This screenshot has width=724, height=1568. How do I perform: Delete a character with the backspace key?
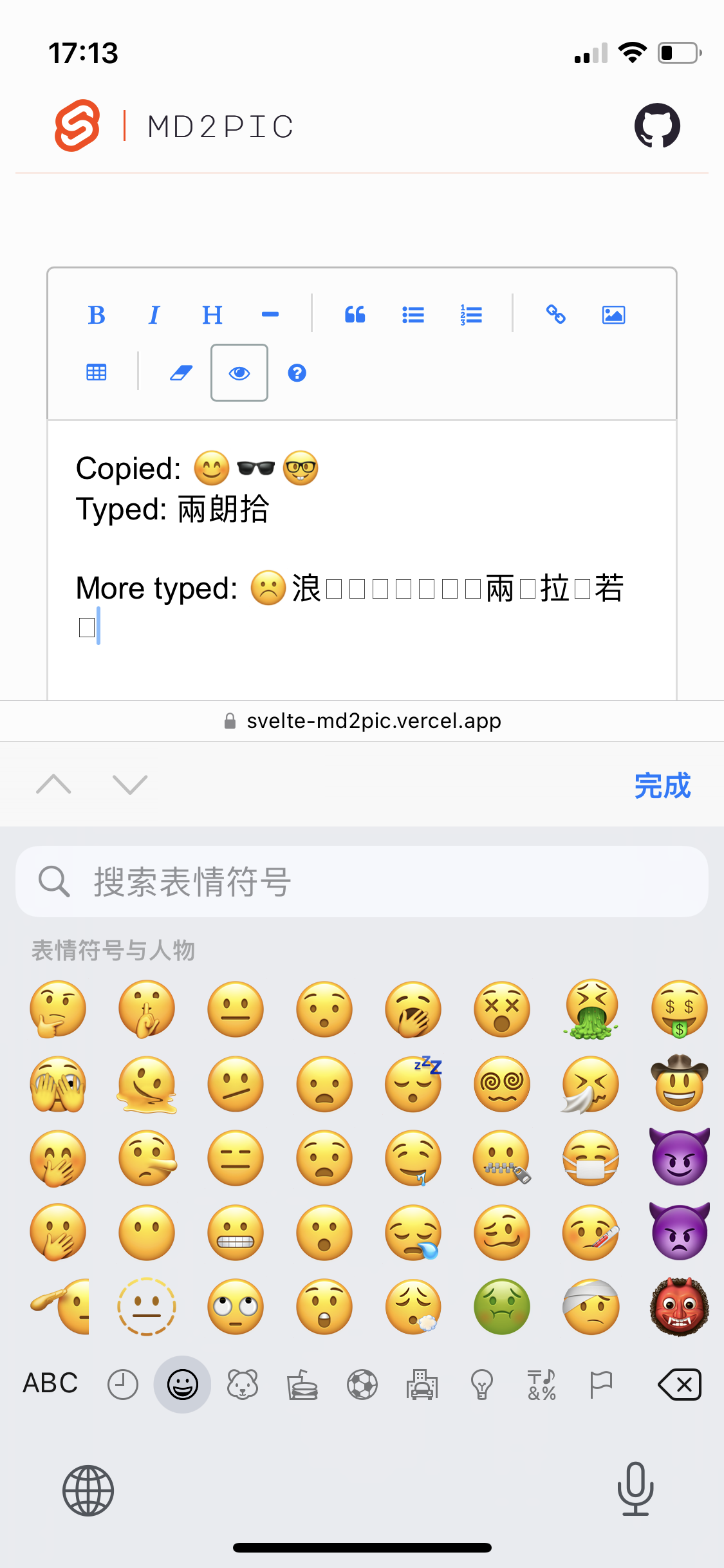pyautogui.click(x=680, y=1385)
